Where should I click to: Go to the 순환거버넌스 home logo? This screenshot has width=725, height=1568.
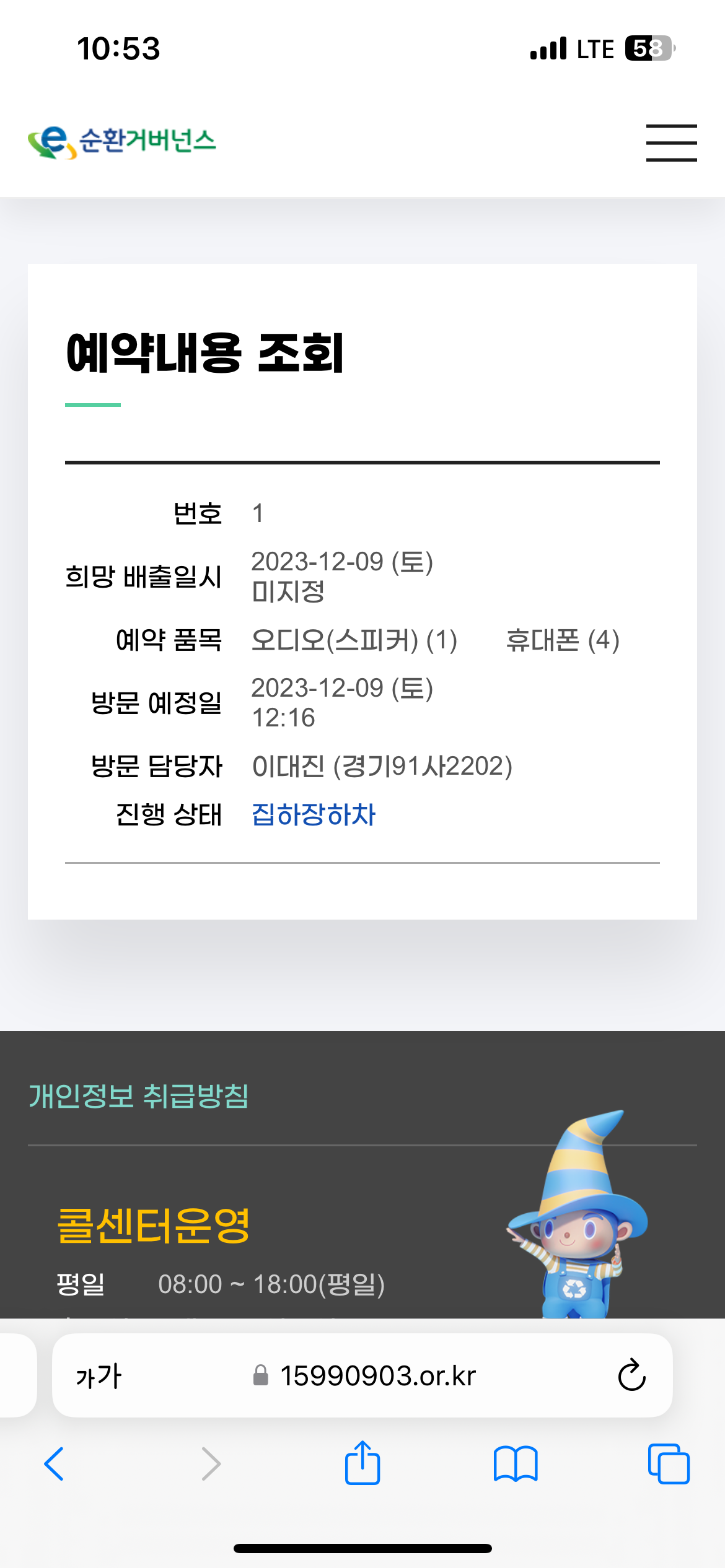pos(122,142)
